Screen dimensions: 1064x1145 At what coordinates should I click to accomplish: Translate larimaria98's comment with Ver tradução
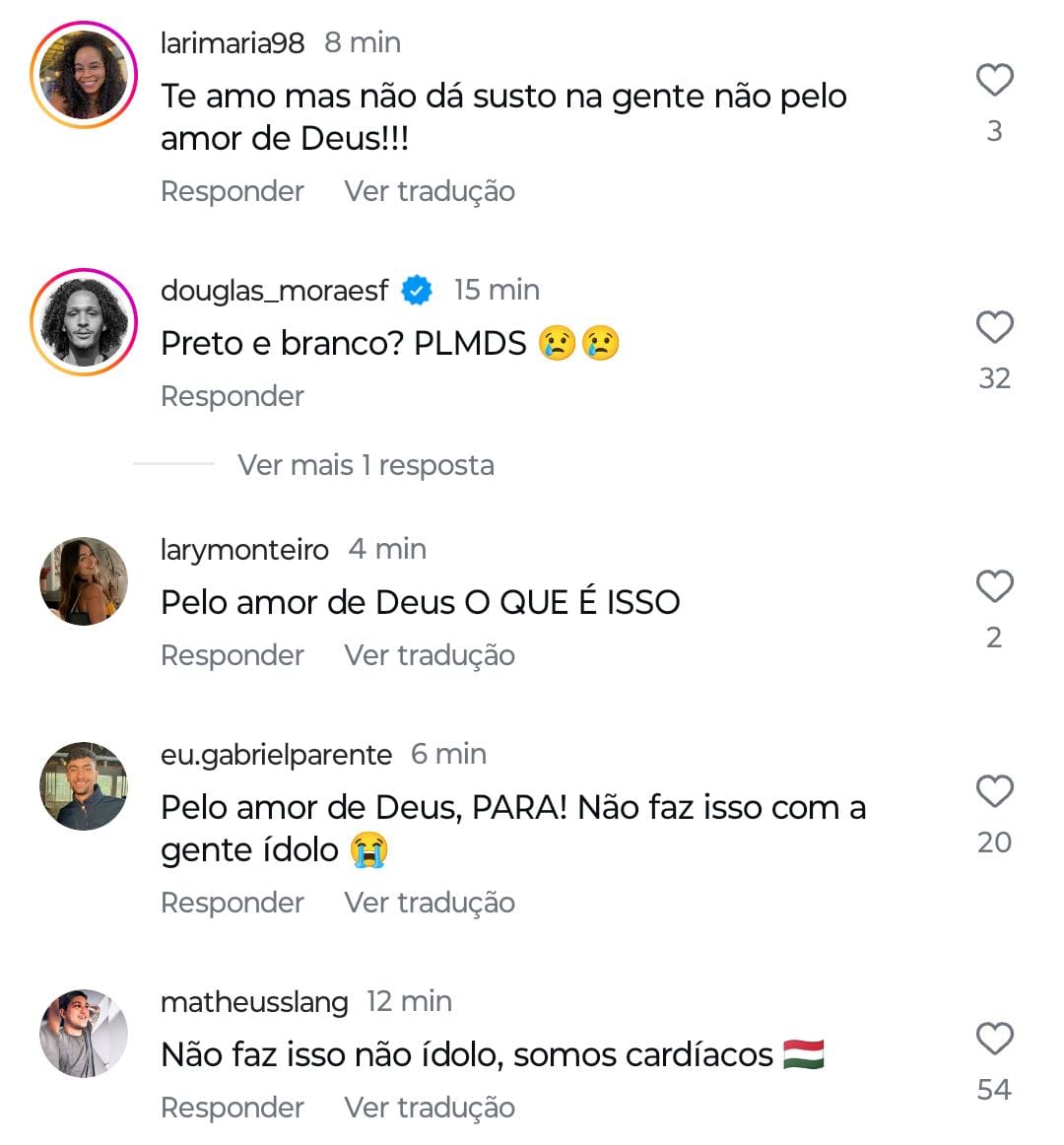click(429, 191)
